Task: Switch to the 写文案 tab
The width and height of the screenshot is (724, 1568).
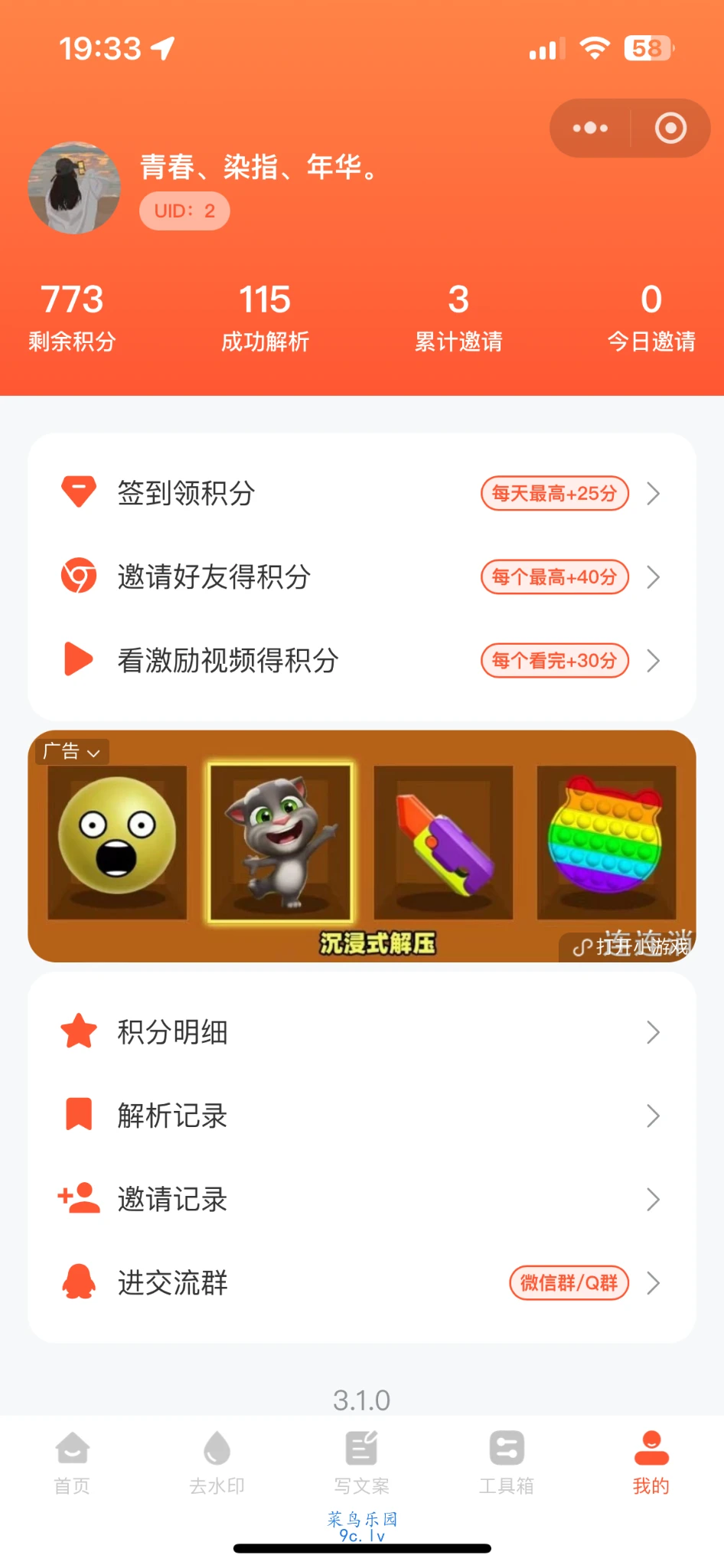Action: pos(361,1462)
